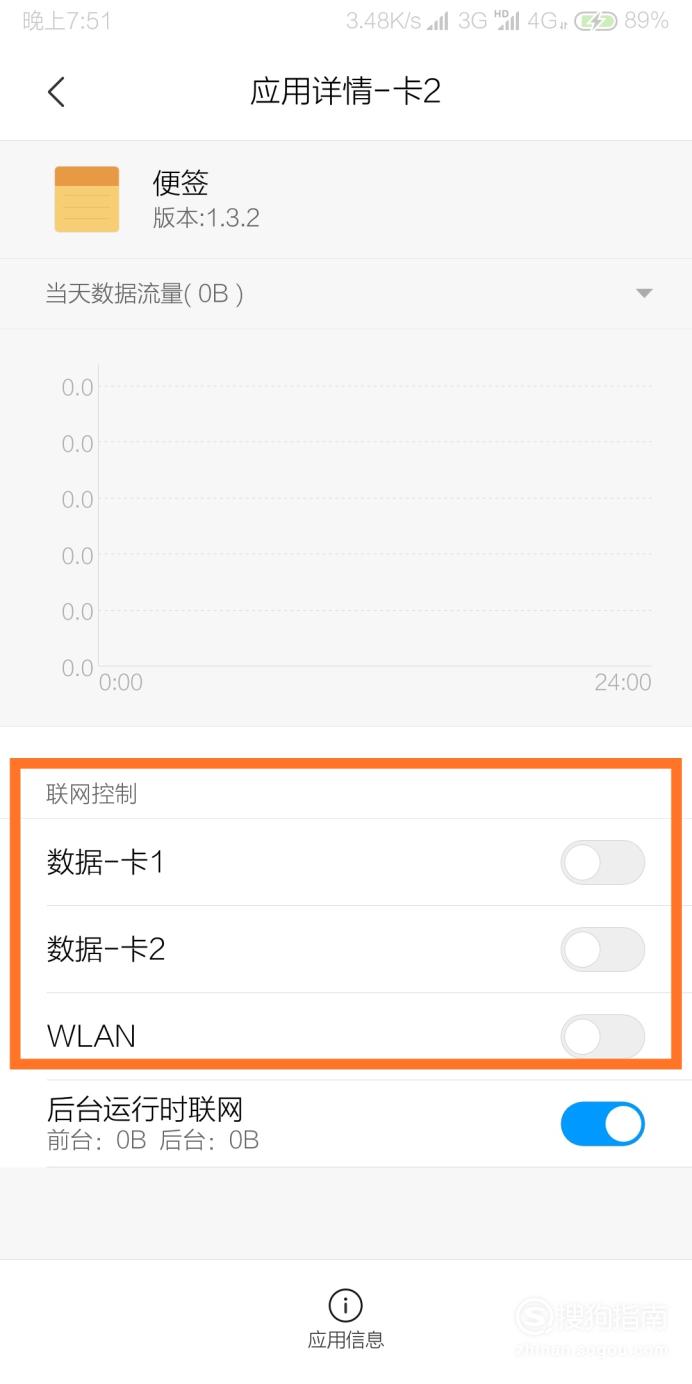Disable 后台运行时联网 switch

(602, 1124)
